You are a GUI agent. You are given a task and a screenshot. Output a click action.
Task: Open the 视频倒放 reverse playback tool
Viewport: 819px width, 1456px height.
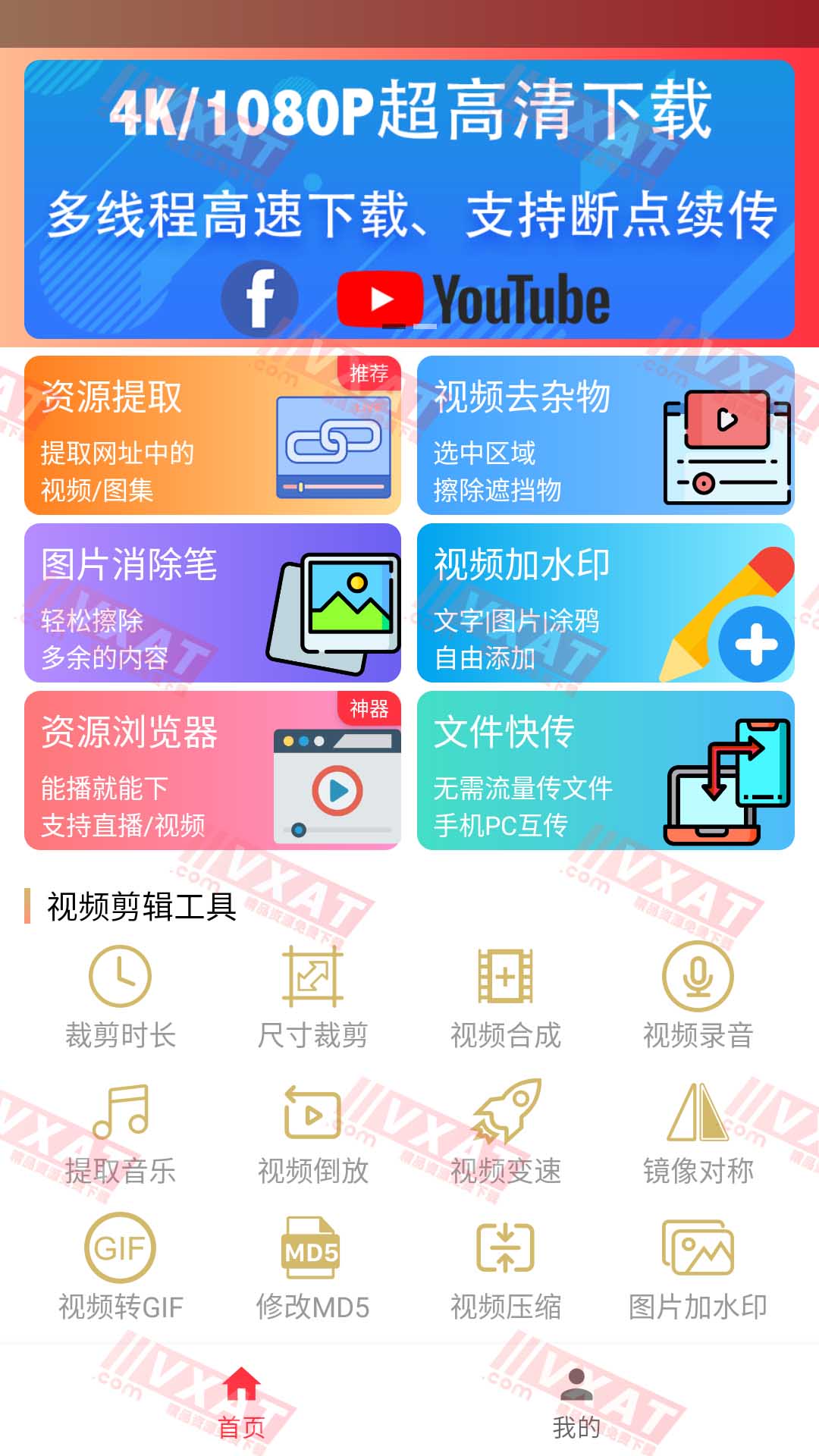click(313, 1130)
